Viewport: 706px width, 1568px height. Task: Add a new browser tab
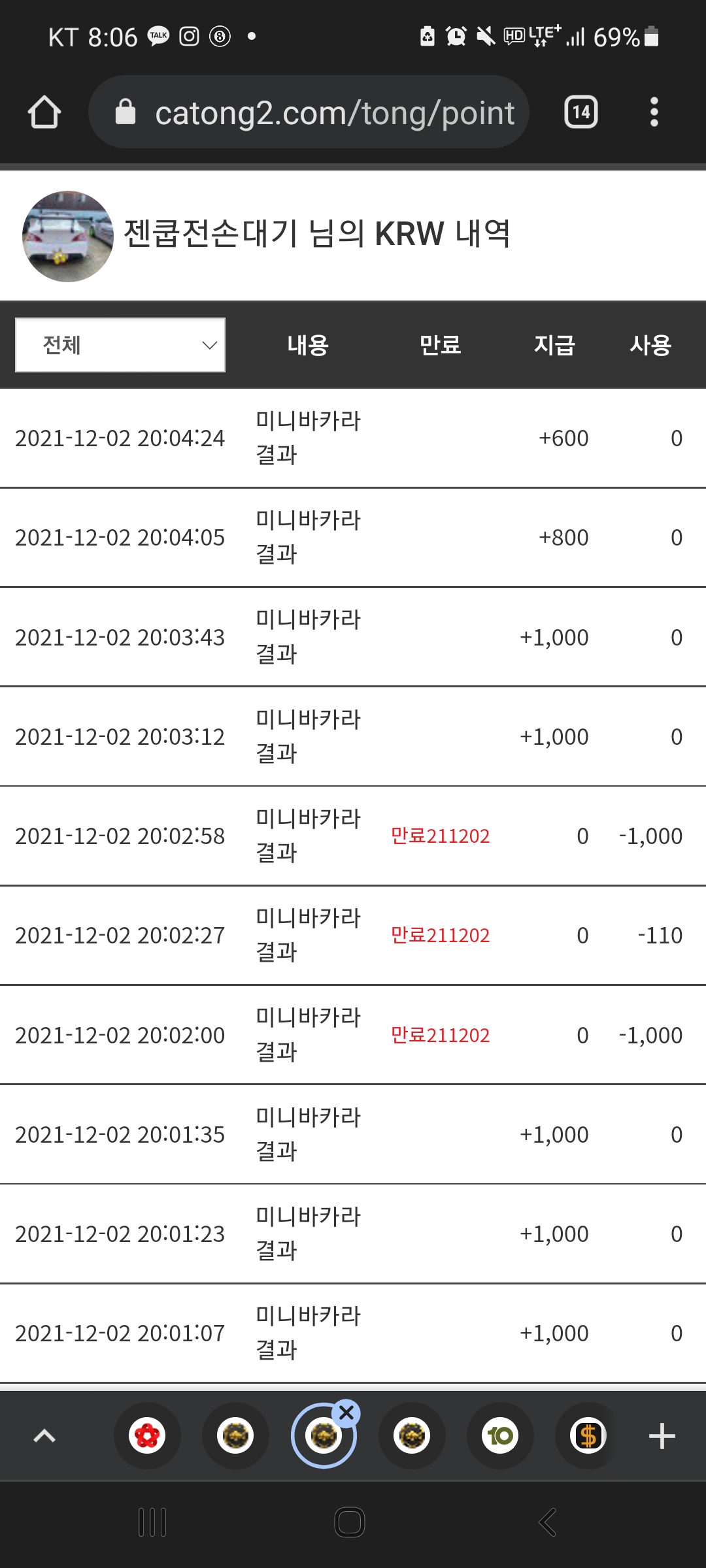(662, 1436)
